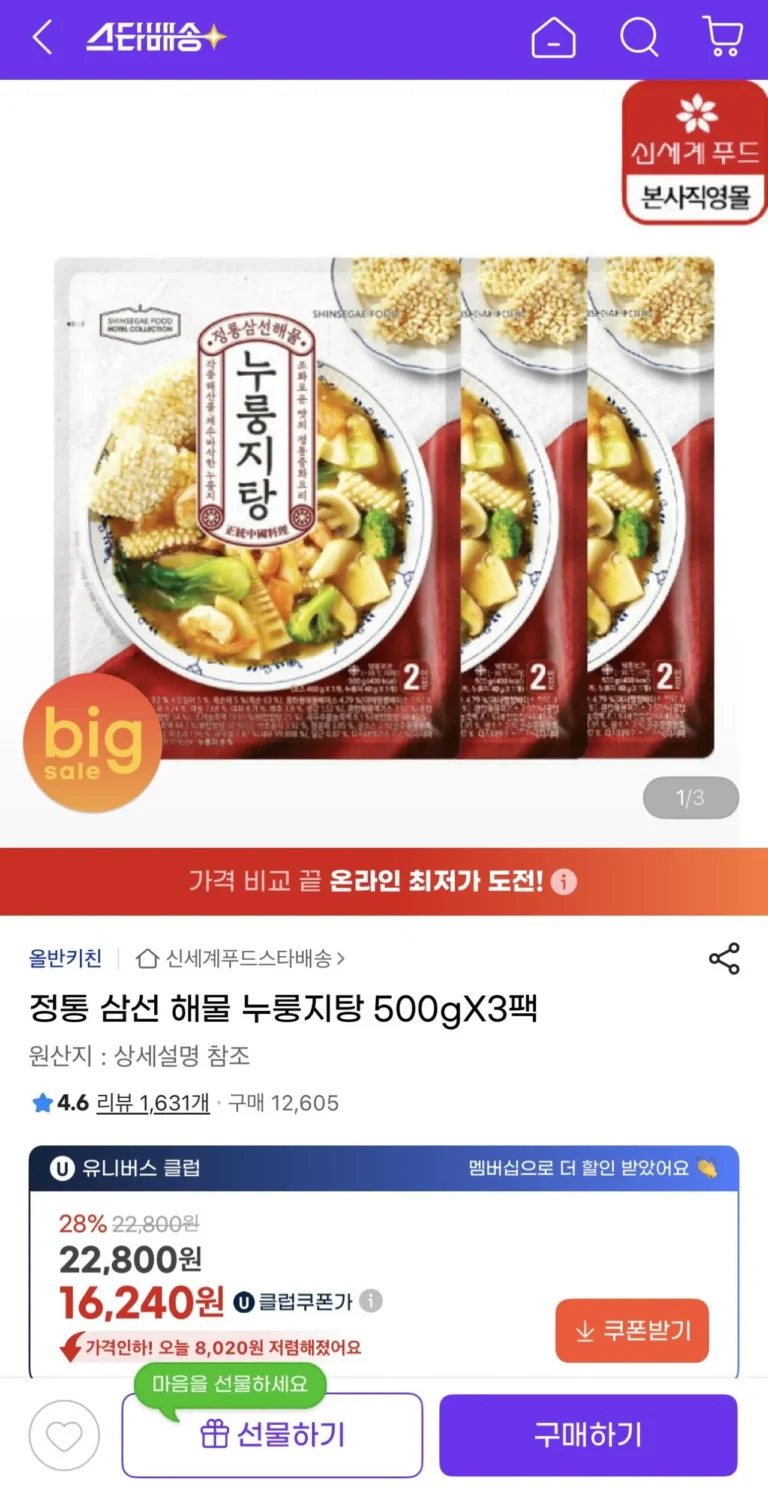Download coupon with 쿠폰받기
The height and width of the screenshot is (1492, 768).
(632, 1331)
